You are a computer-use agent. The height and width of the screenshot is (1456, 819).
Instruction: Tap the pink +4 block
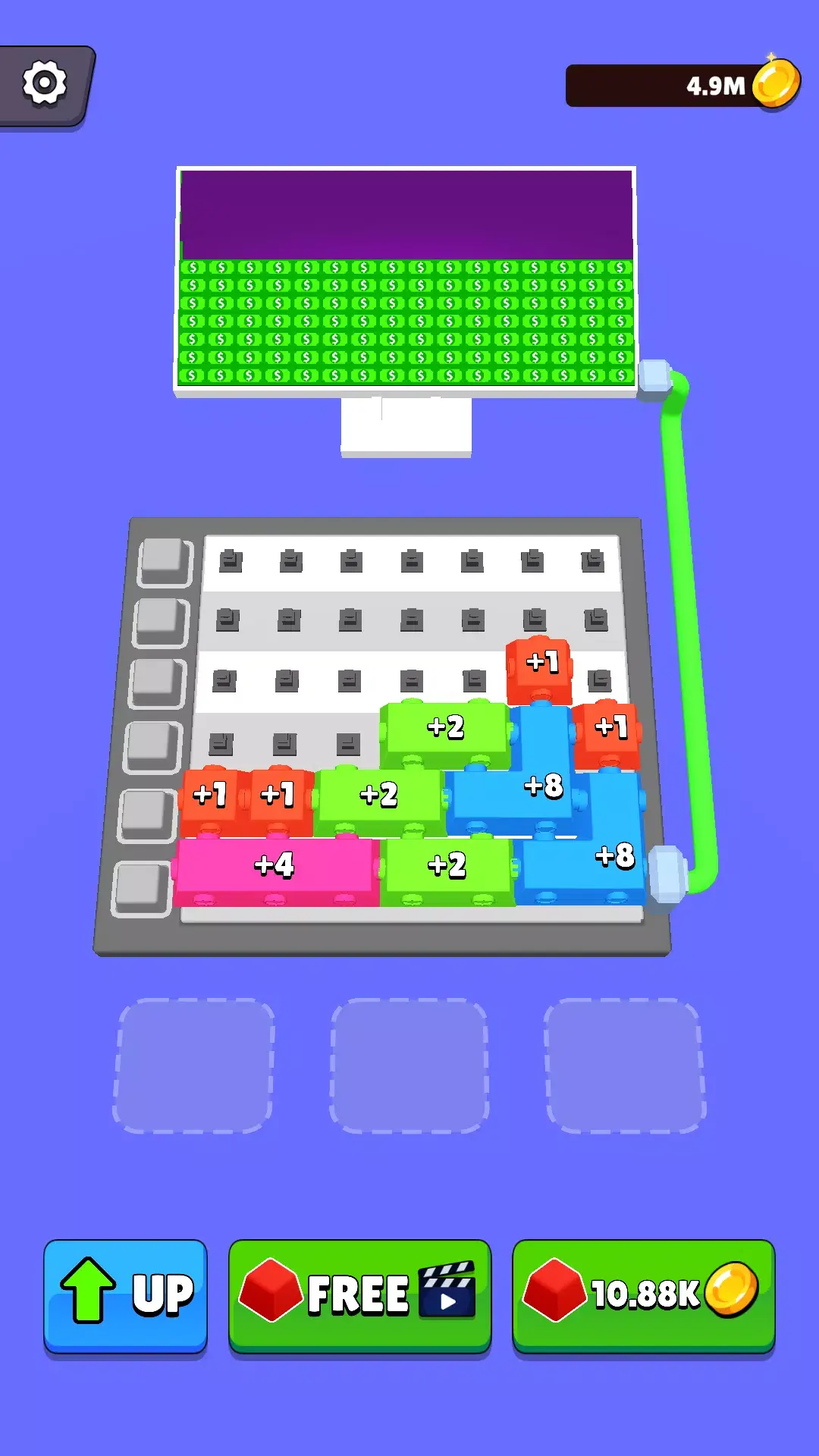pyautogui.click(x=275, y=869)
